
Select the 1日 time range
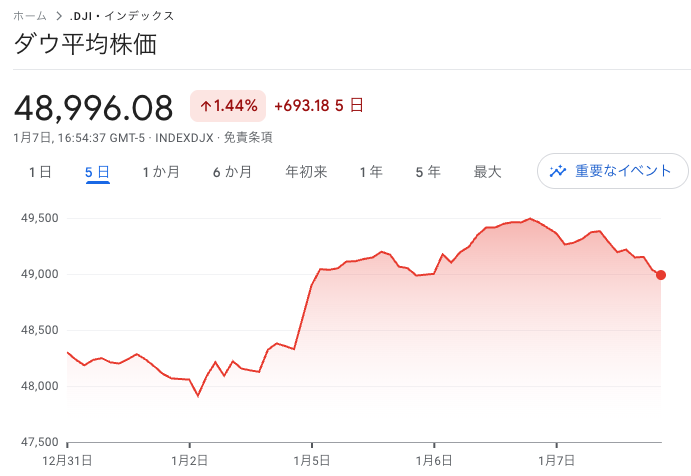(x=40, y=172)
